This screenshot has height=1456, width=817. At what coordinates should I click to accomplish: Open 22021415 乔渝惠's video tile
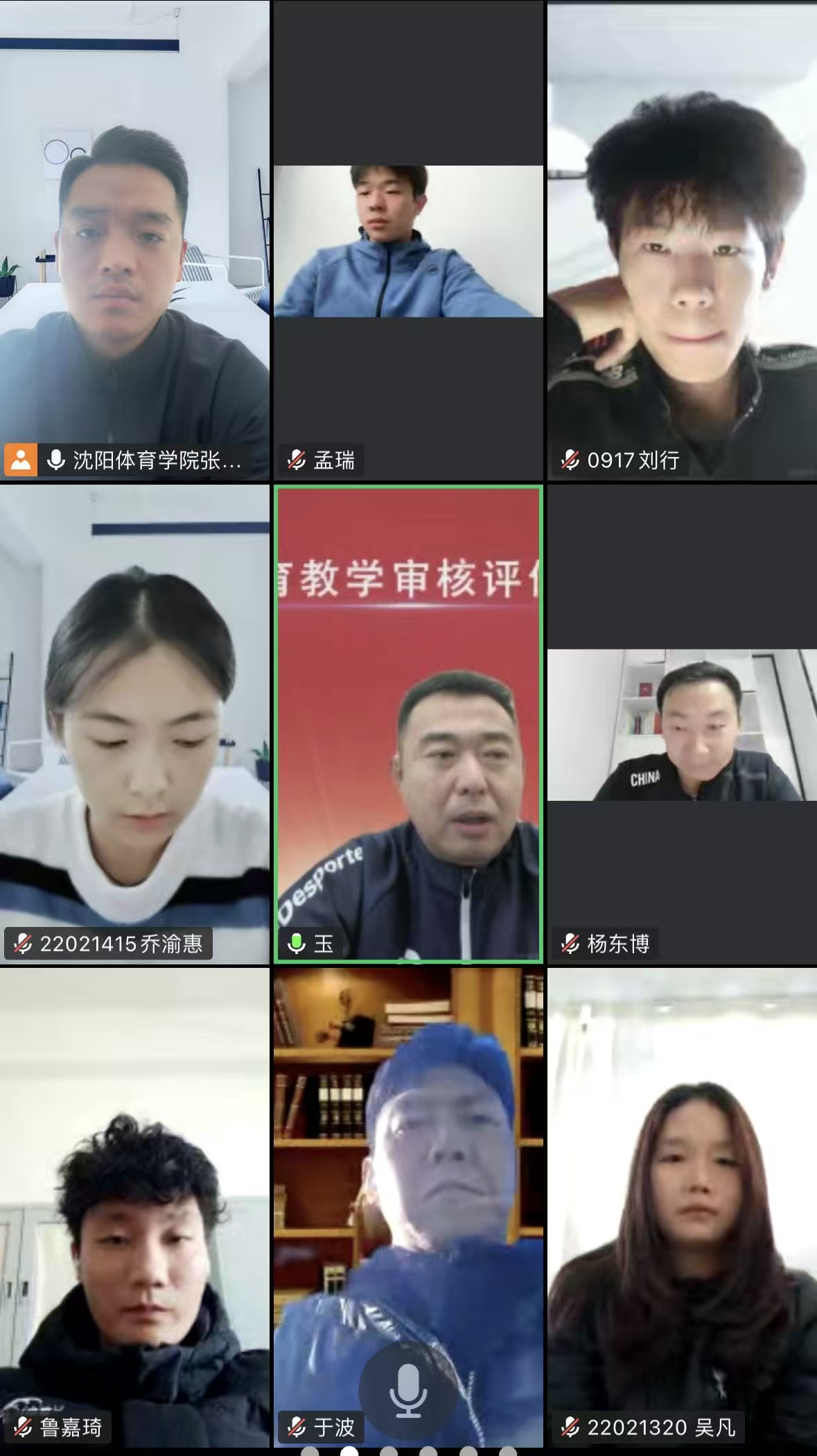[x=134, y=723]
